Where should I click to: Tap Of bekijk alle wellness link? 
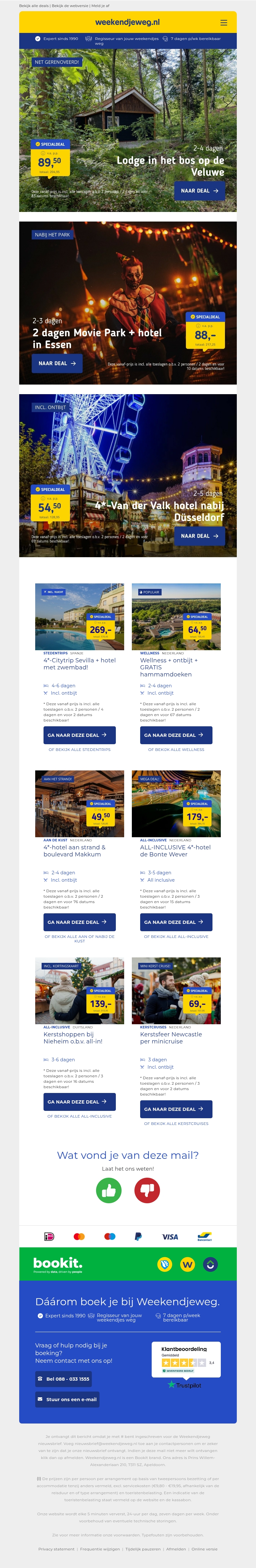click(x=176, y=750)
